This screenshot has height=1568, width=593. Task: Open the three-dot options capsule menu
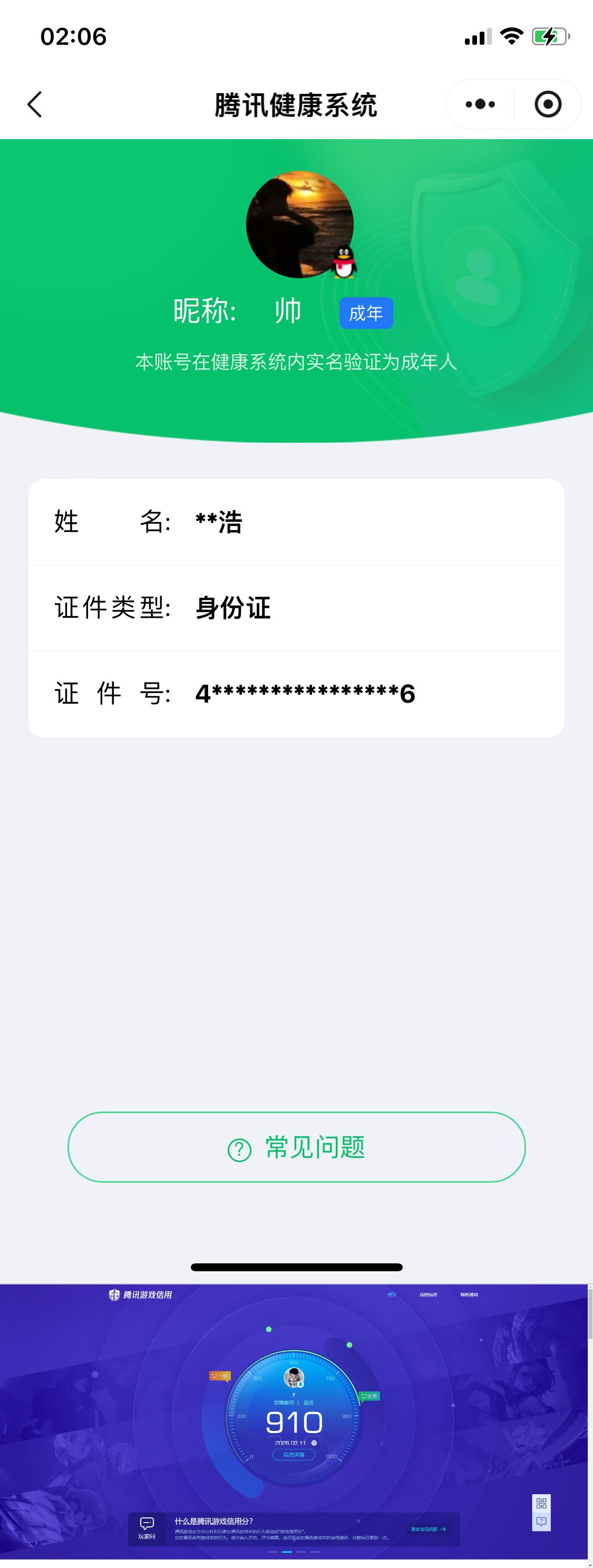(479, 104)
